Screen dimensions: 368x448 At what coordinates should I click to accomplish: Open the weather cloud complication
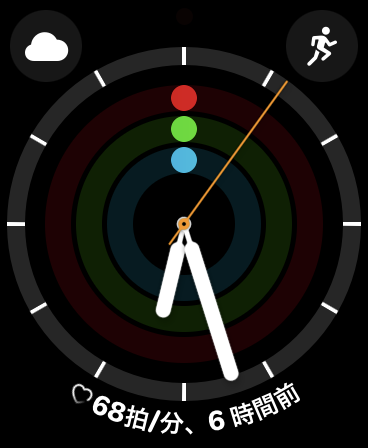(x=46, y=46)
